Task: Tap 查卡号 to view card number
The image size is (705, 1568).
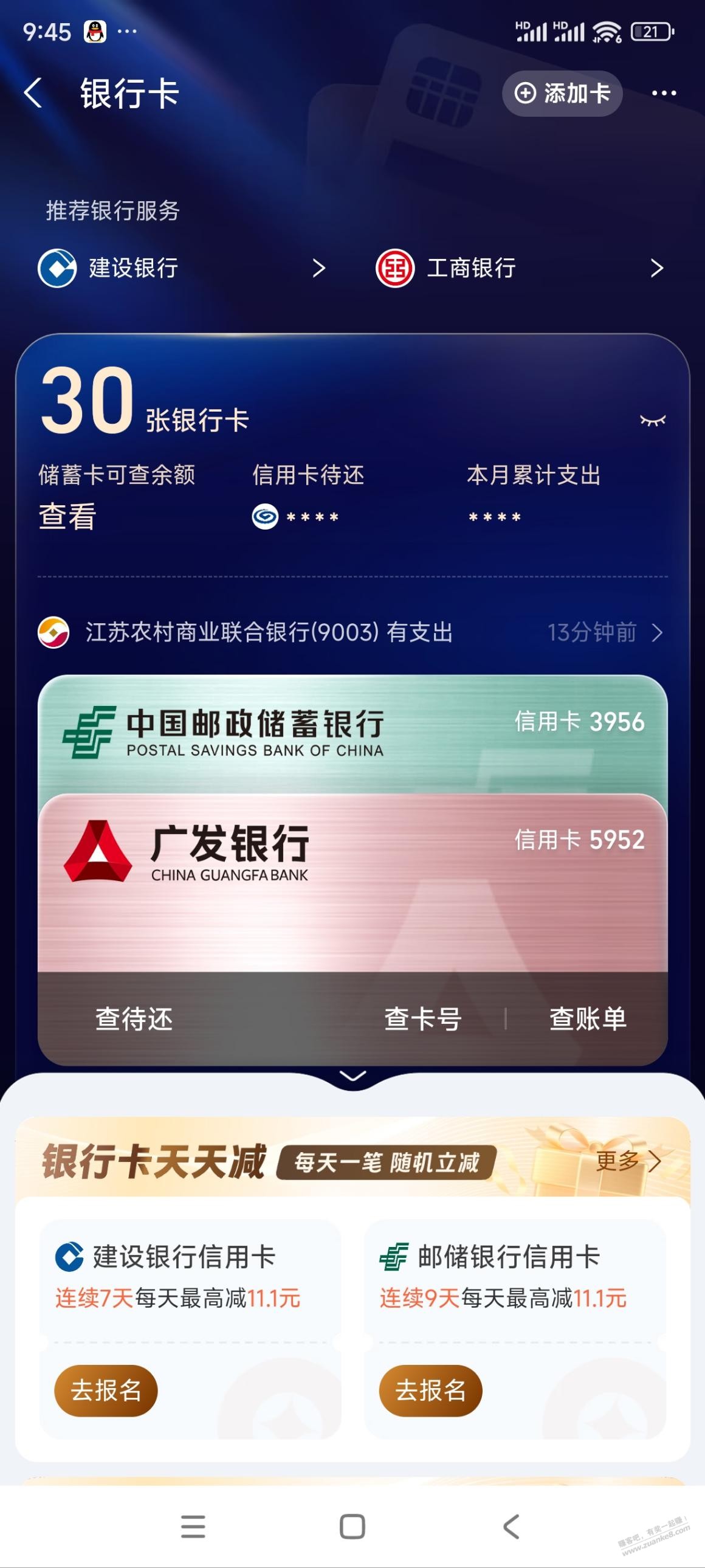Action: (422, 1018)
